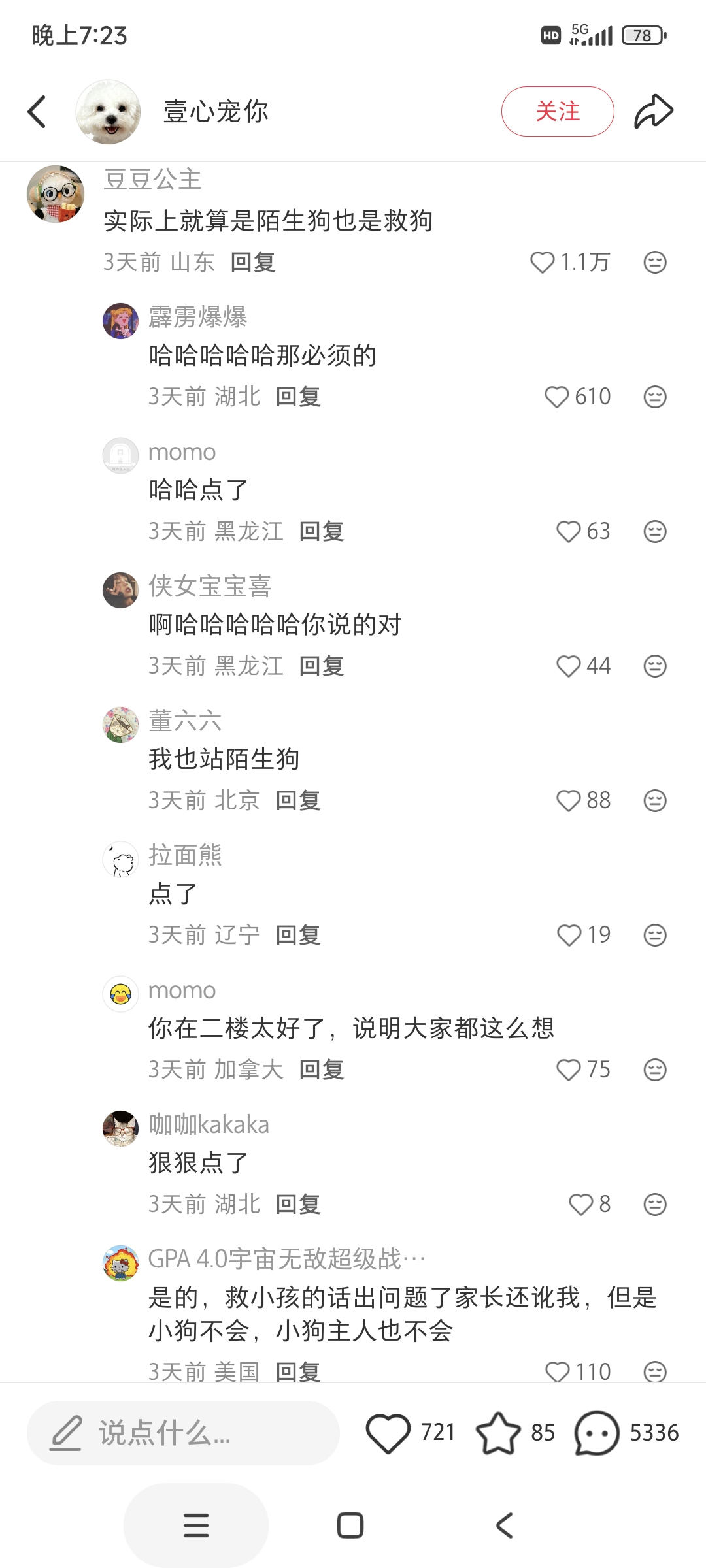Open 壹心宠你's profile via avatar
This screenshot has height=1568, width=706.
click(109, 111)
